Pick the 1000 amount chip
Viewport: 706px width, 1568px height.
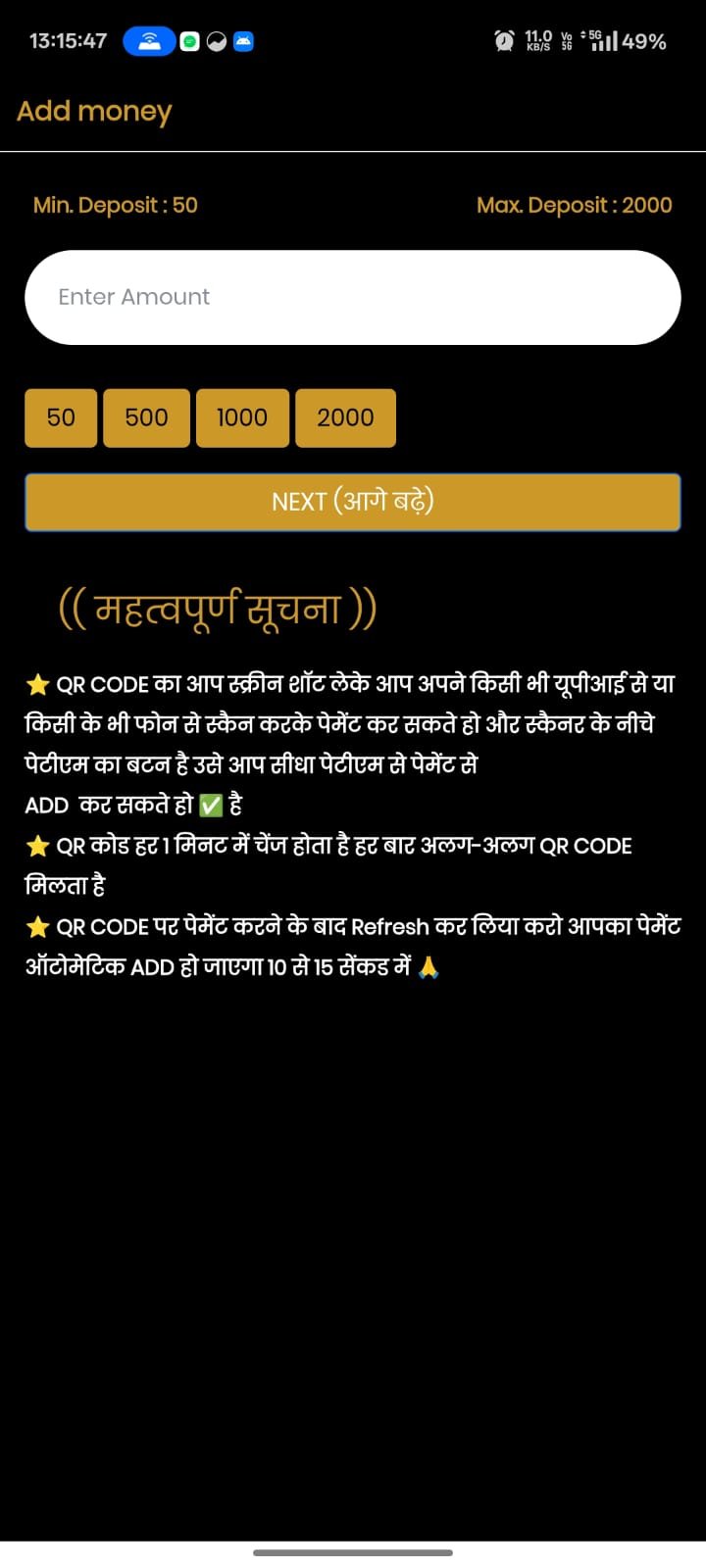click(242, 417)
